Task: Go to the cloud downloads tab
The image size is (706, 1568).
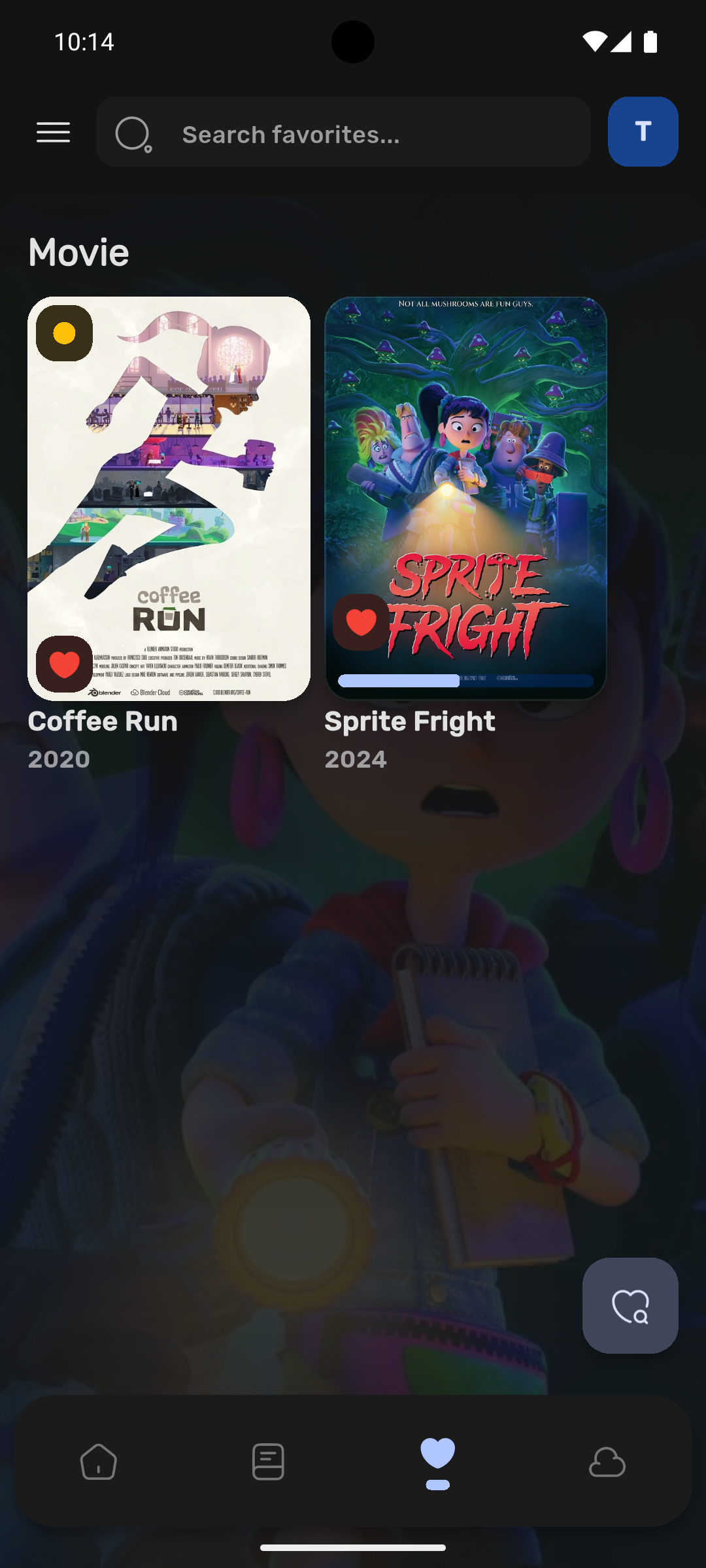Action: click(x=607, y=1461)
